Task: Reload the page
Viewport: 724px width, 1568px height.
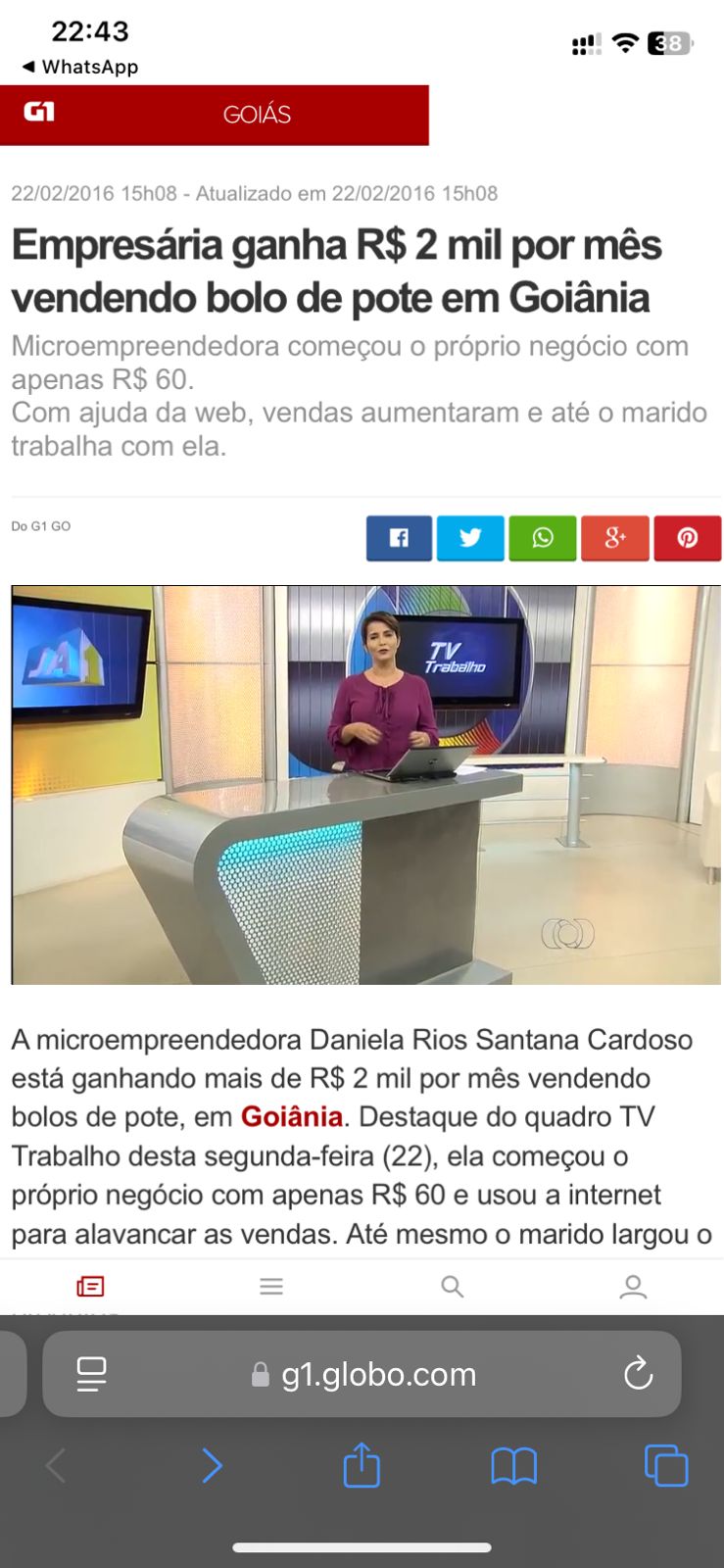Action: 638,1374
